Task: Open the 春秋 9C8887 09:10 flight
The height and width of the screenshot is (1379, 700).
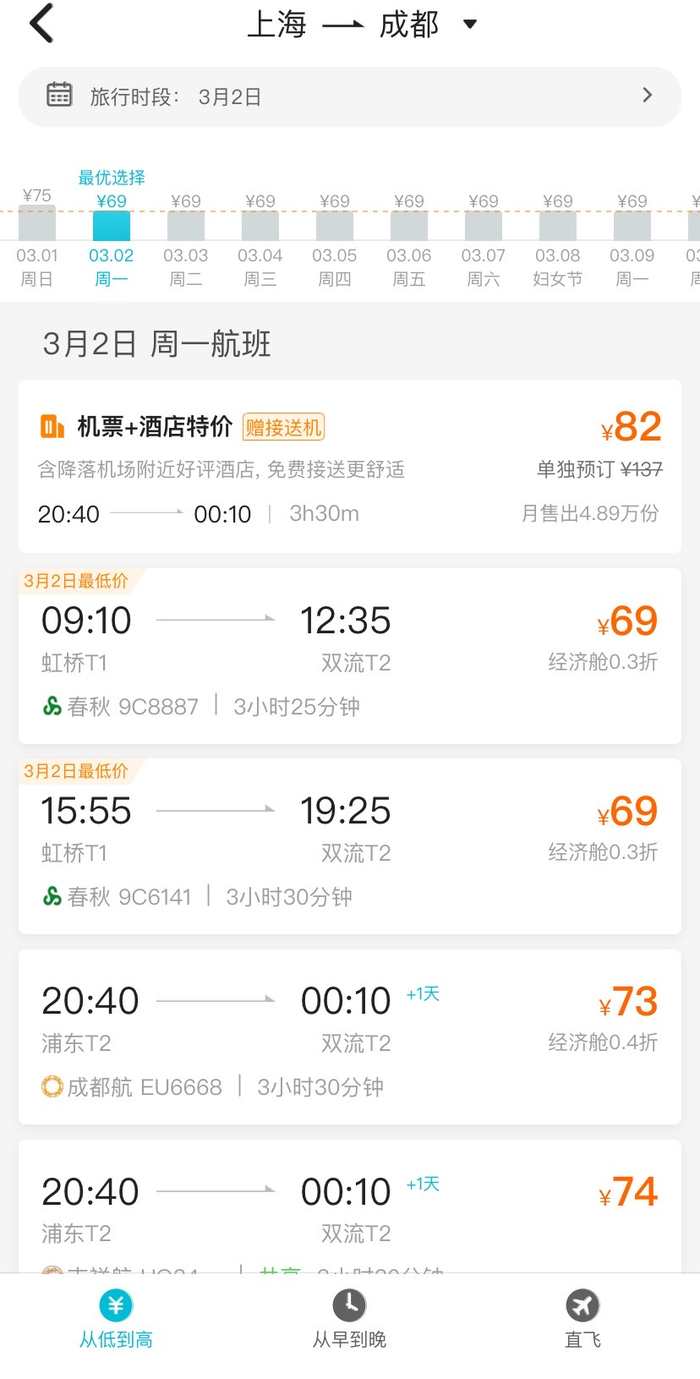Action: pos(350,656)
